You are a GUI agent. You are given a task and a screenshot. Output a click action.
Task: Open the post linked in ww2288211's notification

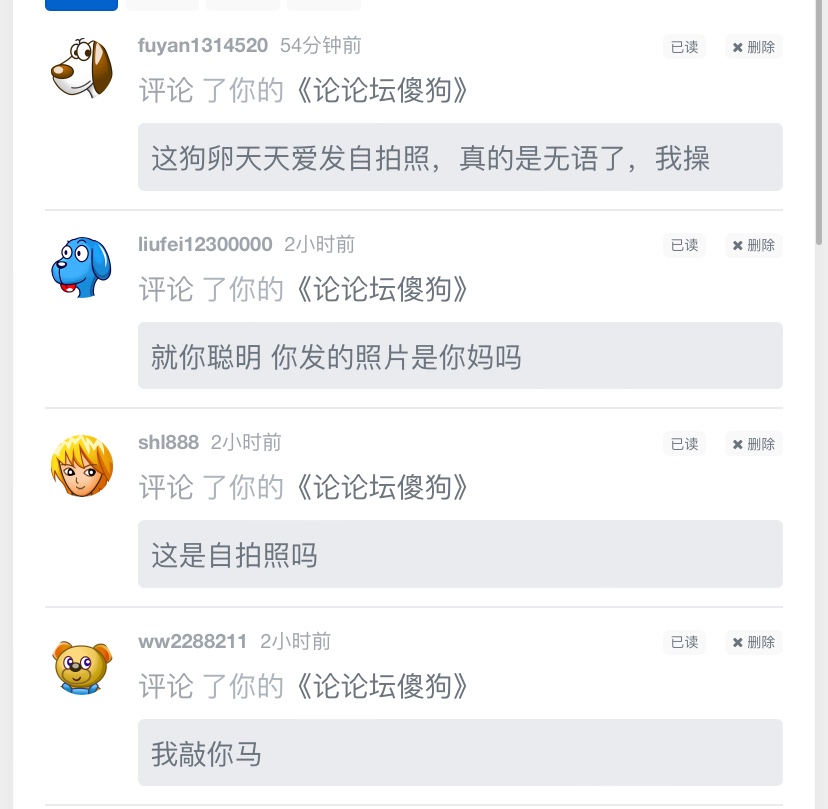click(383, 686)
